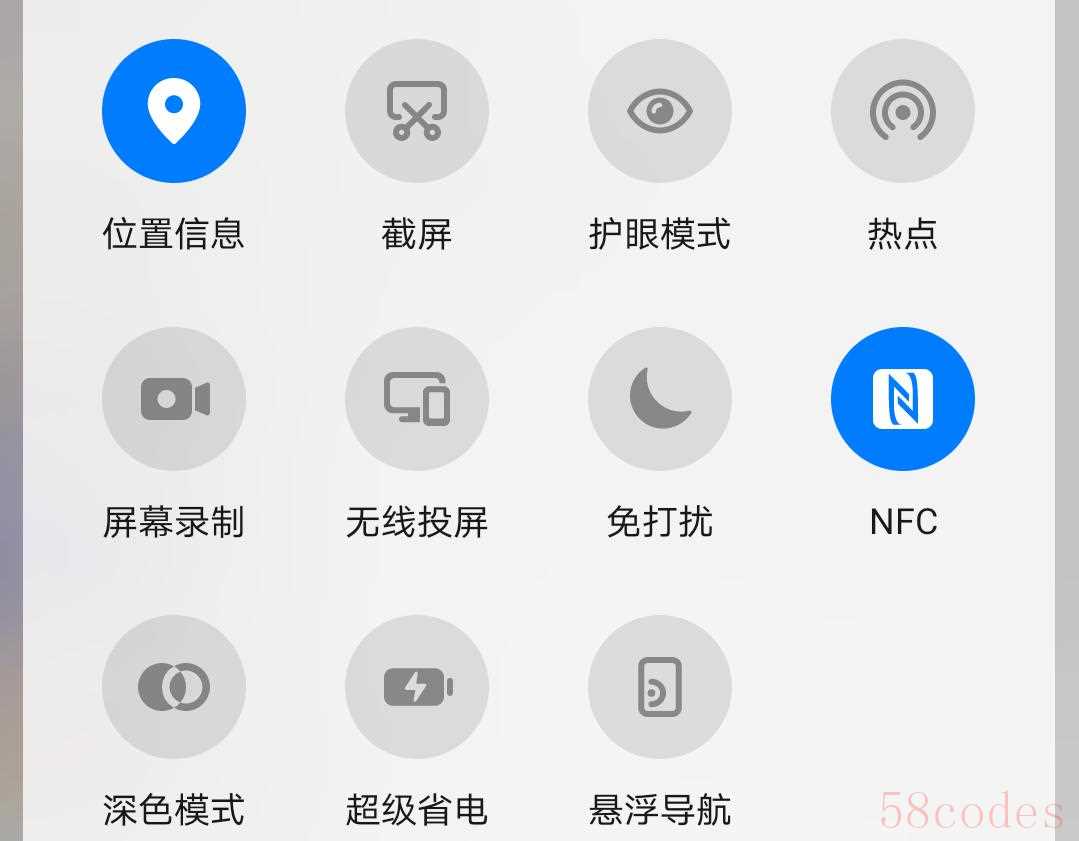Activate 超级省电 ultra power saving
Viewport: 1079px width, 841px height.
click(x=417, y=687)
